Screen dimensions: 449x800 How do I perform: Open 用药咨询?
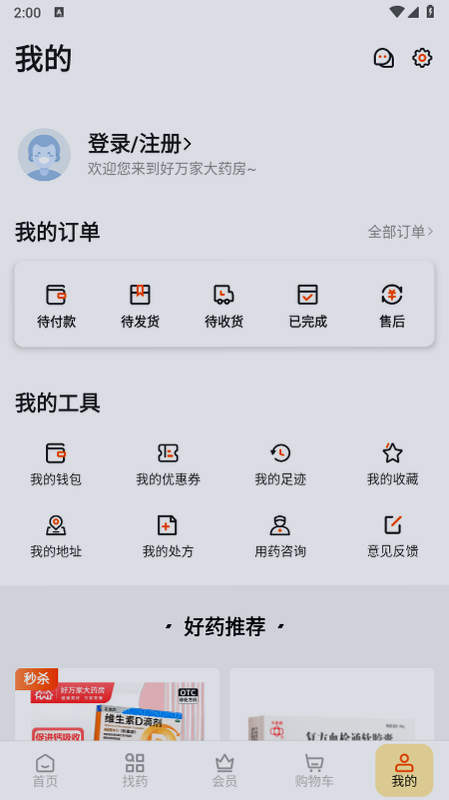pos(280,536)
